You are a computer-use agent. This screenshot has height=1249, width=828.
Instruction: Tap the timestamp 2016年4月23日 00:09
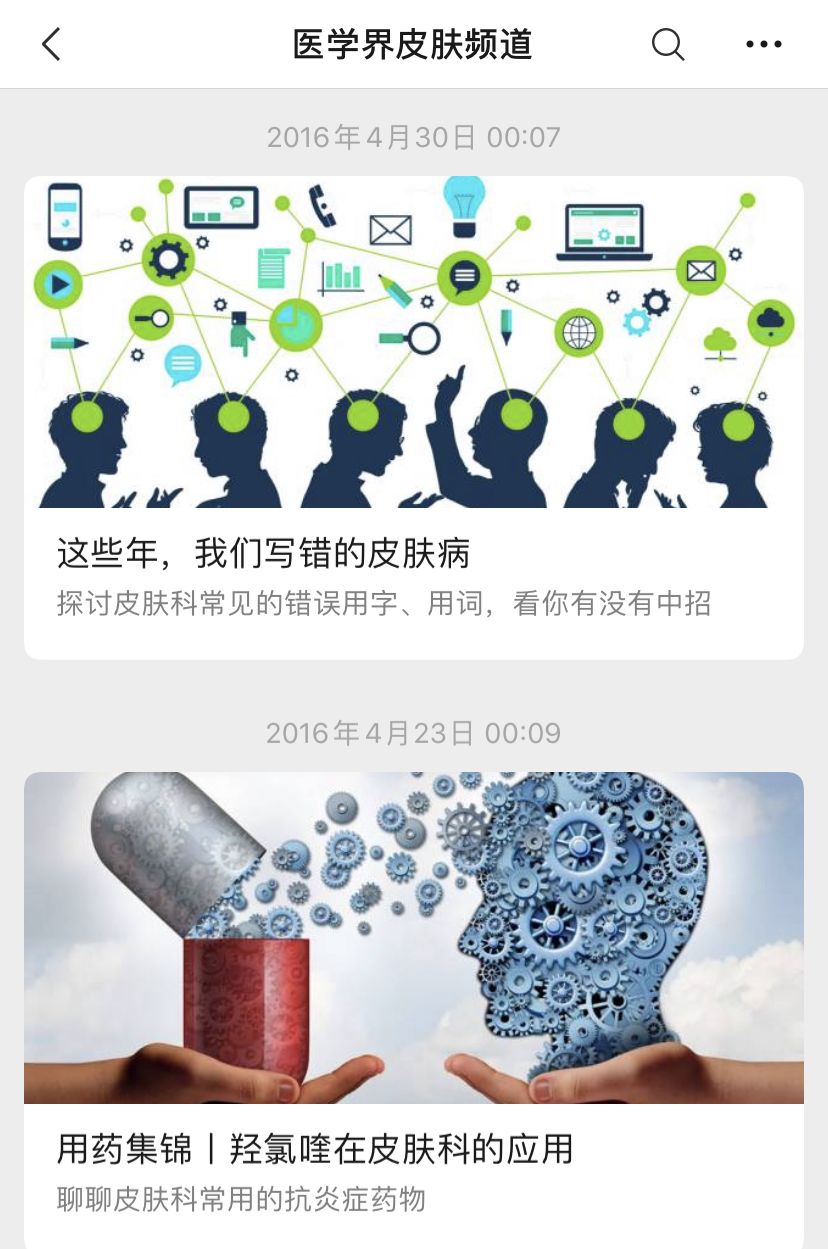coord(413,733)
